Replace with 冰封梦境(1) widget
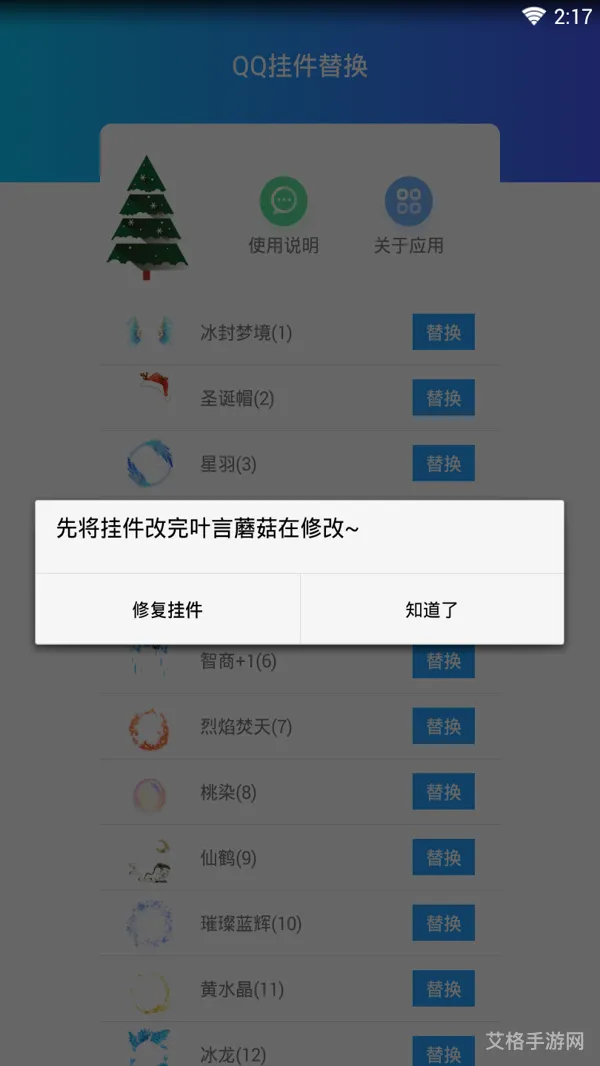The width and height of the screenshot is (600, 1066). pyautogui.click(x=443, y=332)
